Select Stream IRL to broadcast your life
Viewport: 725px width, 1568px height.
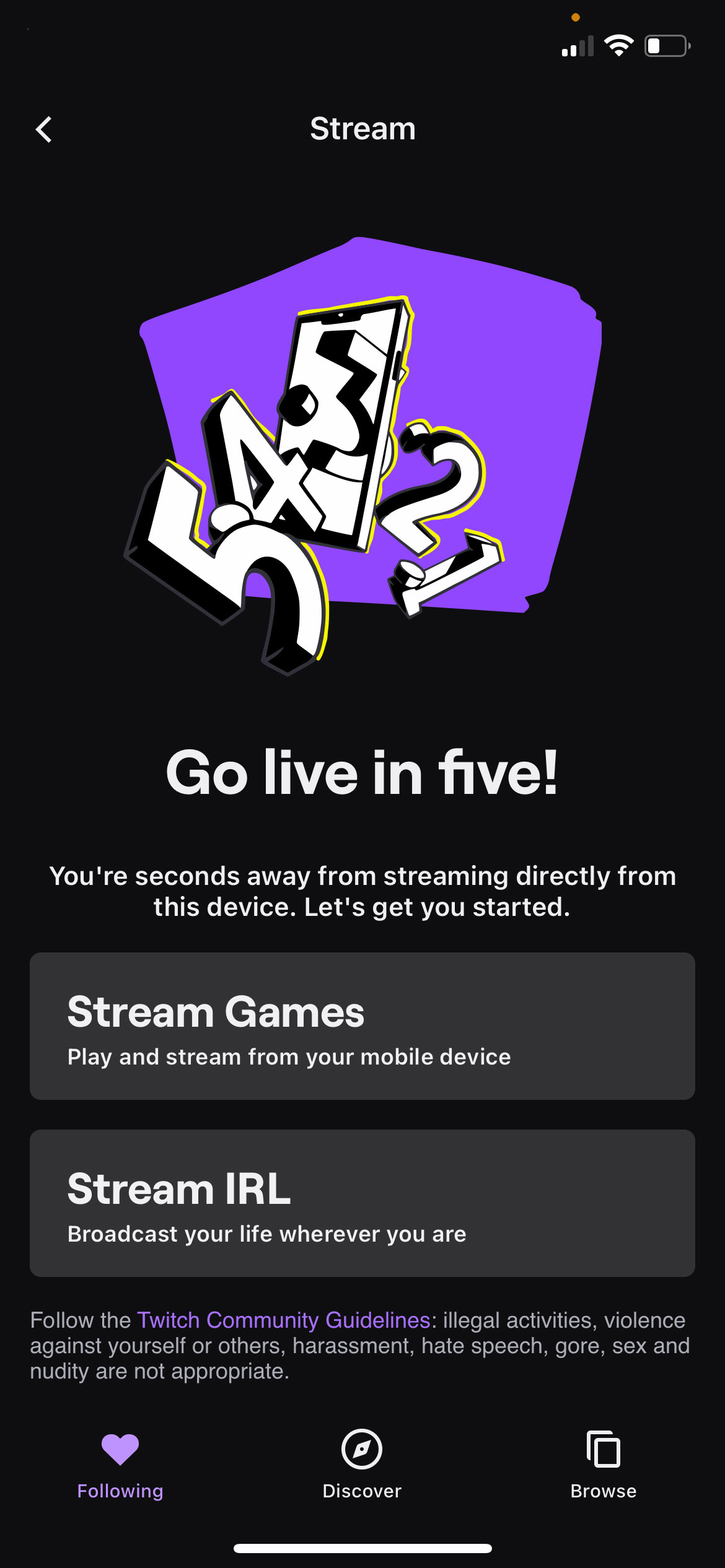(362, 1203)
